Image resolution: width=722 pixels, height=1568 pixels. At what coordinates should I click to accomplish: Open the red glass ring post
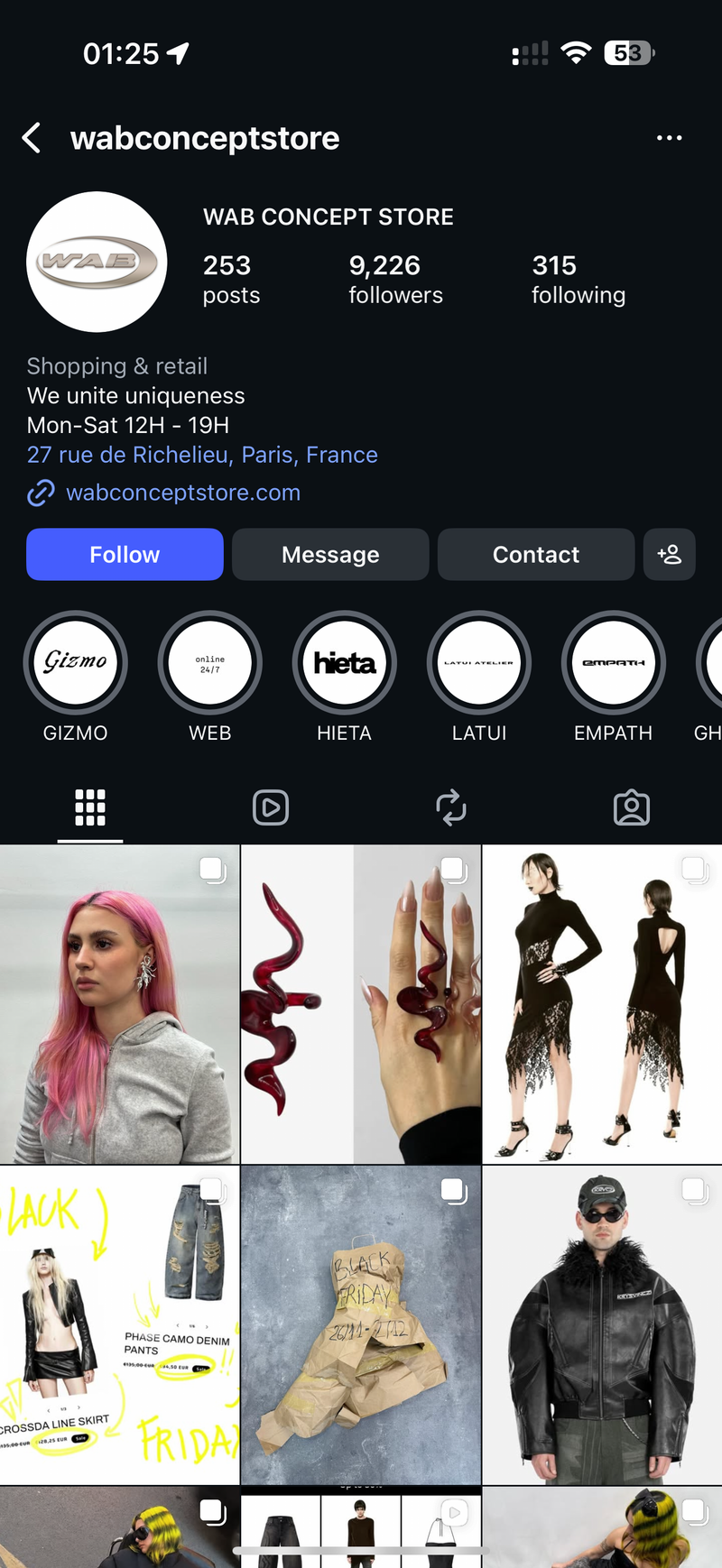coord(361,1004)
